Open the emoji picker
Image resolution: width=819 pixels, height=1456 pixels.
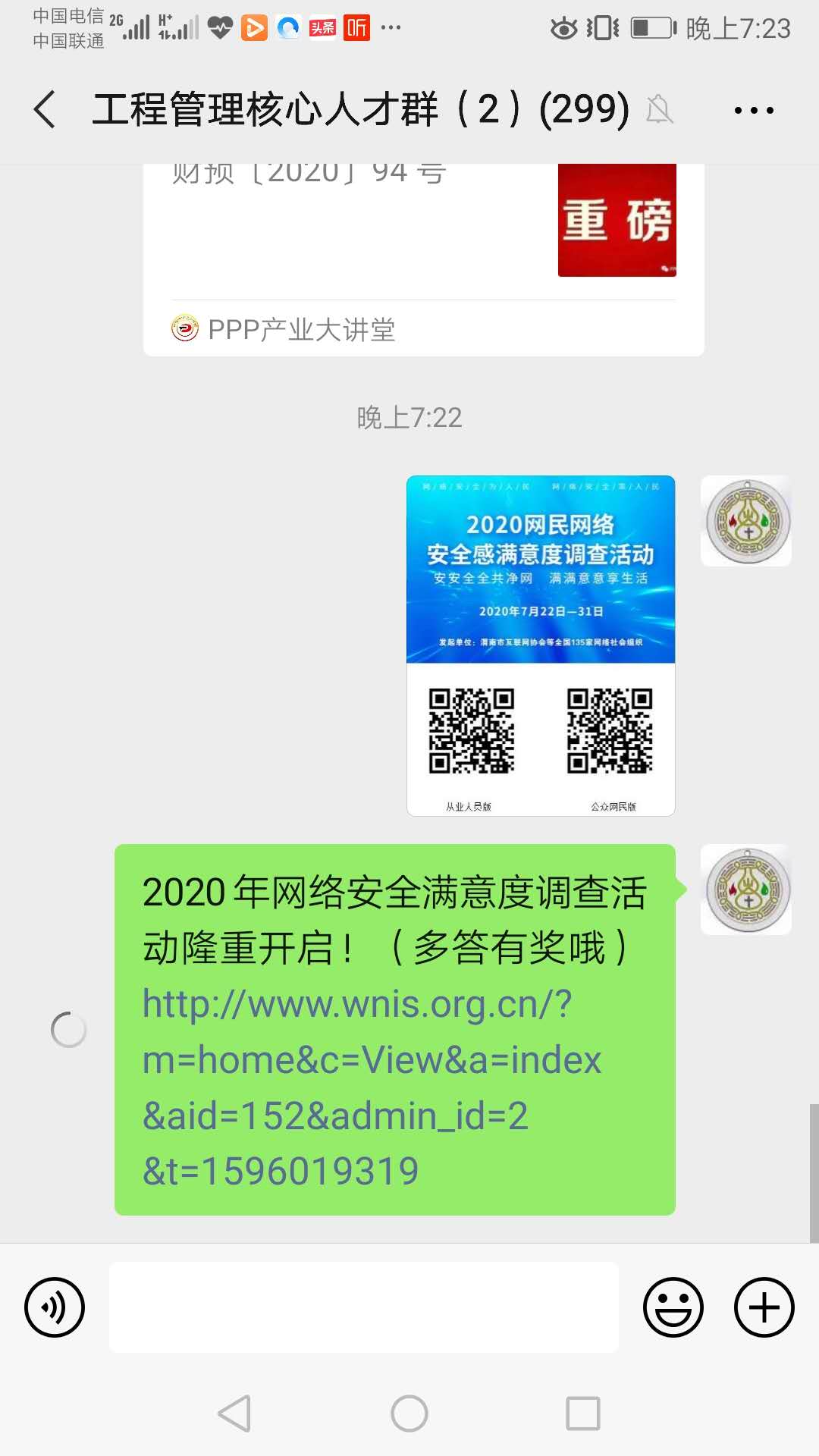pos(673,1307)
